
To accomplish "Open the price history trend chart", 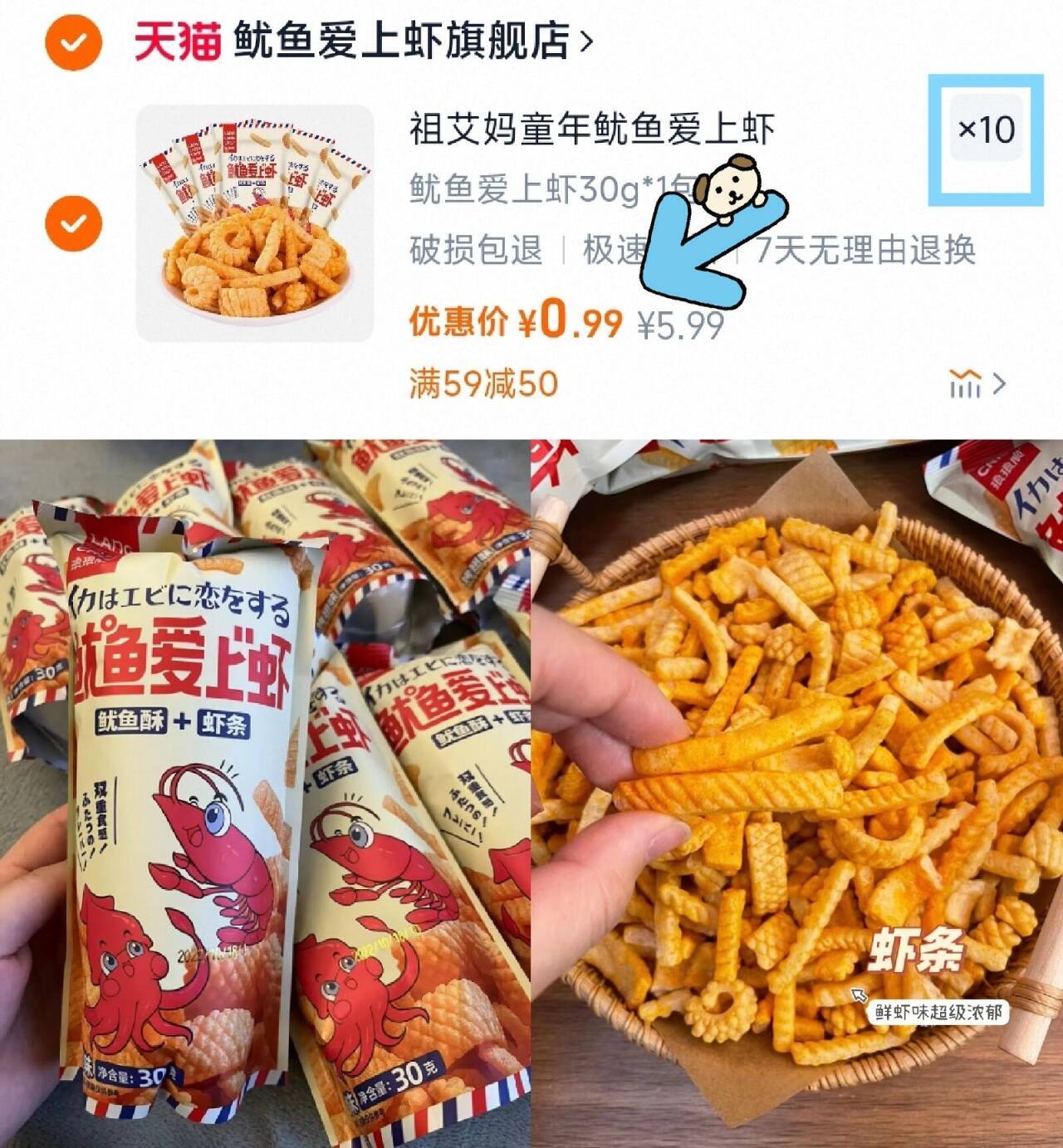I will pyautogui.click(x=967, y=382).
